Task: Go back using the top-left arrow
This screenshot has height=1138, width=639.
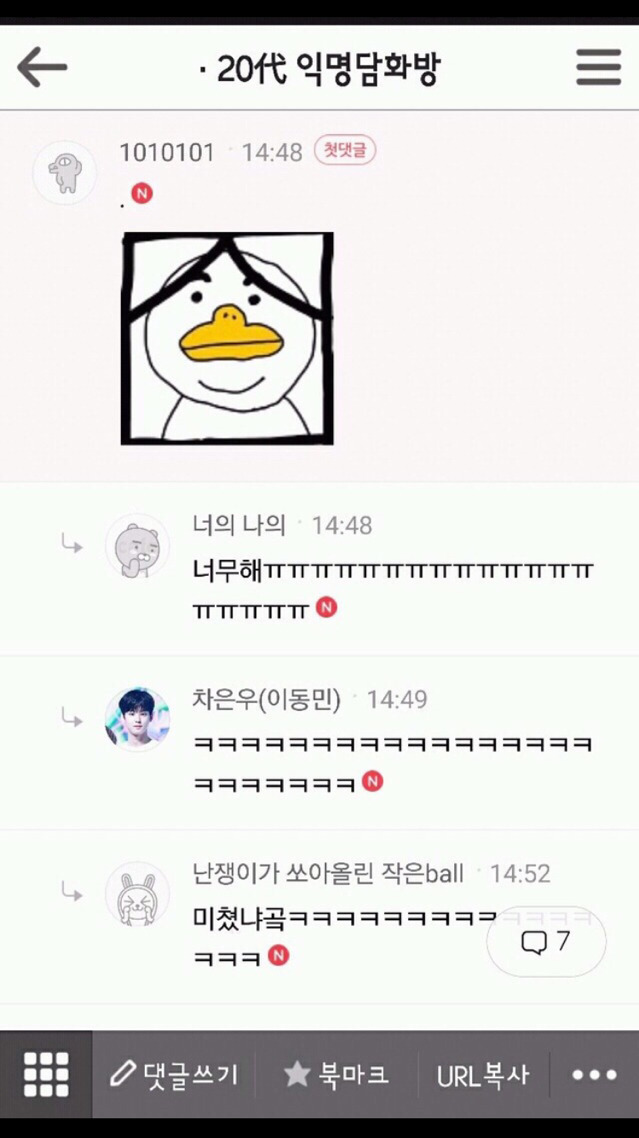Action: (42, 68)
